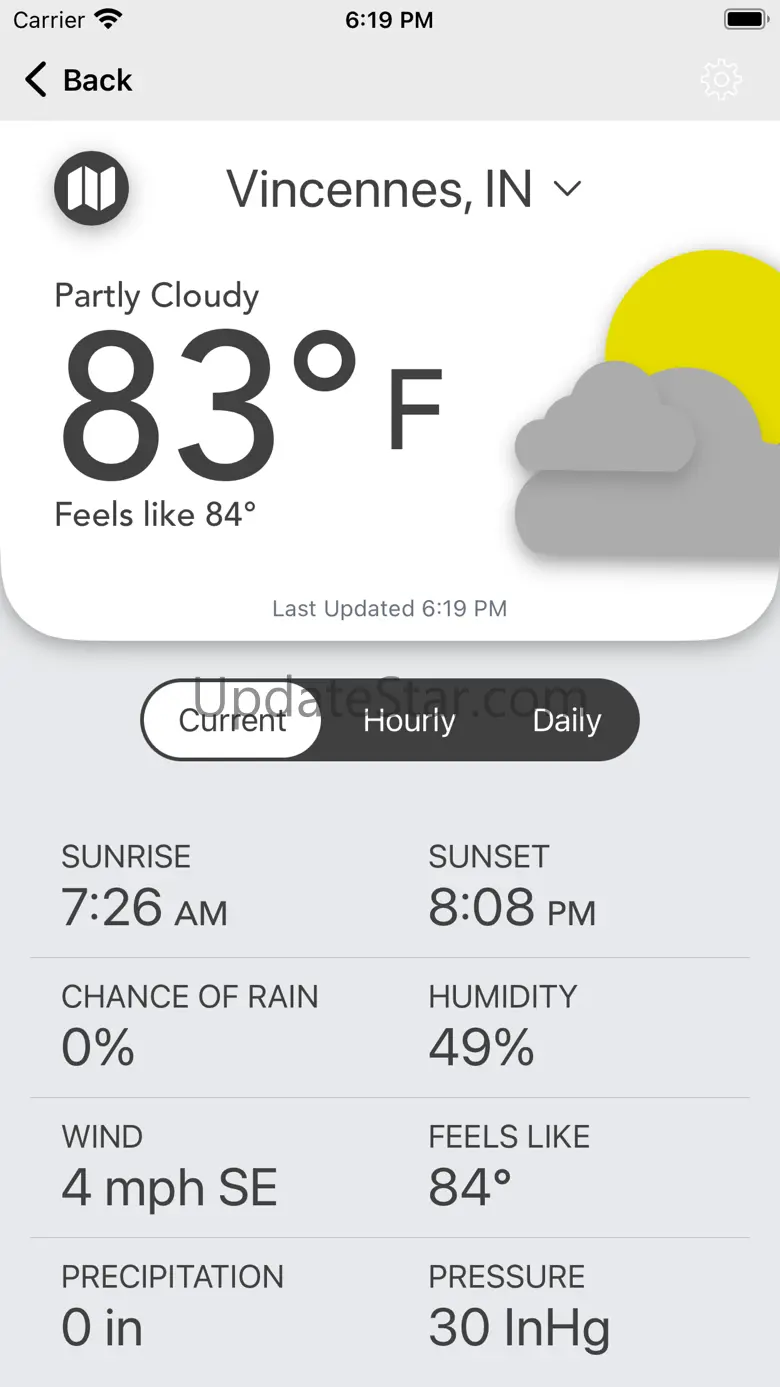Open the map view icon
This screenshot has height=1387, width=780.
(x=91, y=188)
